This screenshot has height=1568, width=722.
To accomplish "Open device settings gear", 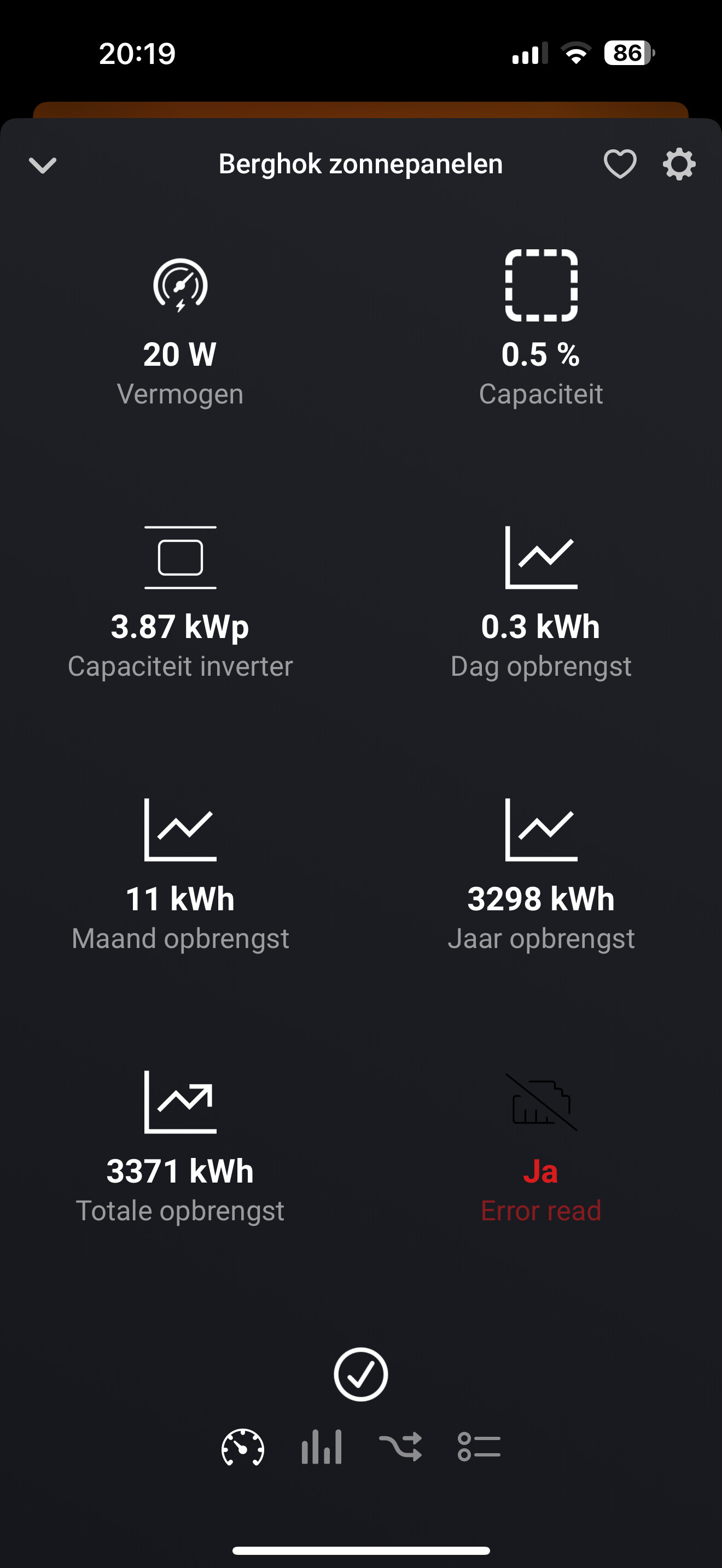I will click(x=679, y=163).
